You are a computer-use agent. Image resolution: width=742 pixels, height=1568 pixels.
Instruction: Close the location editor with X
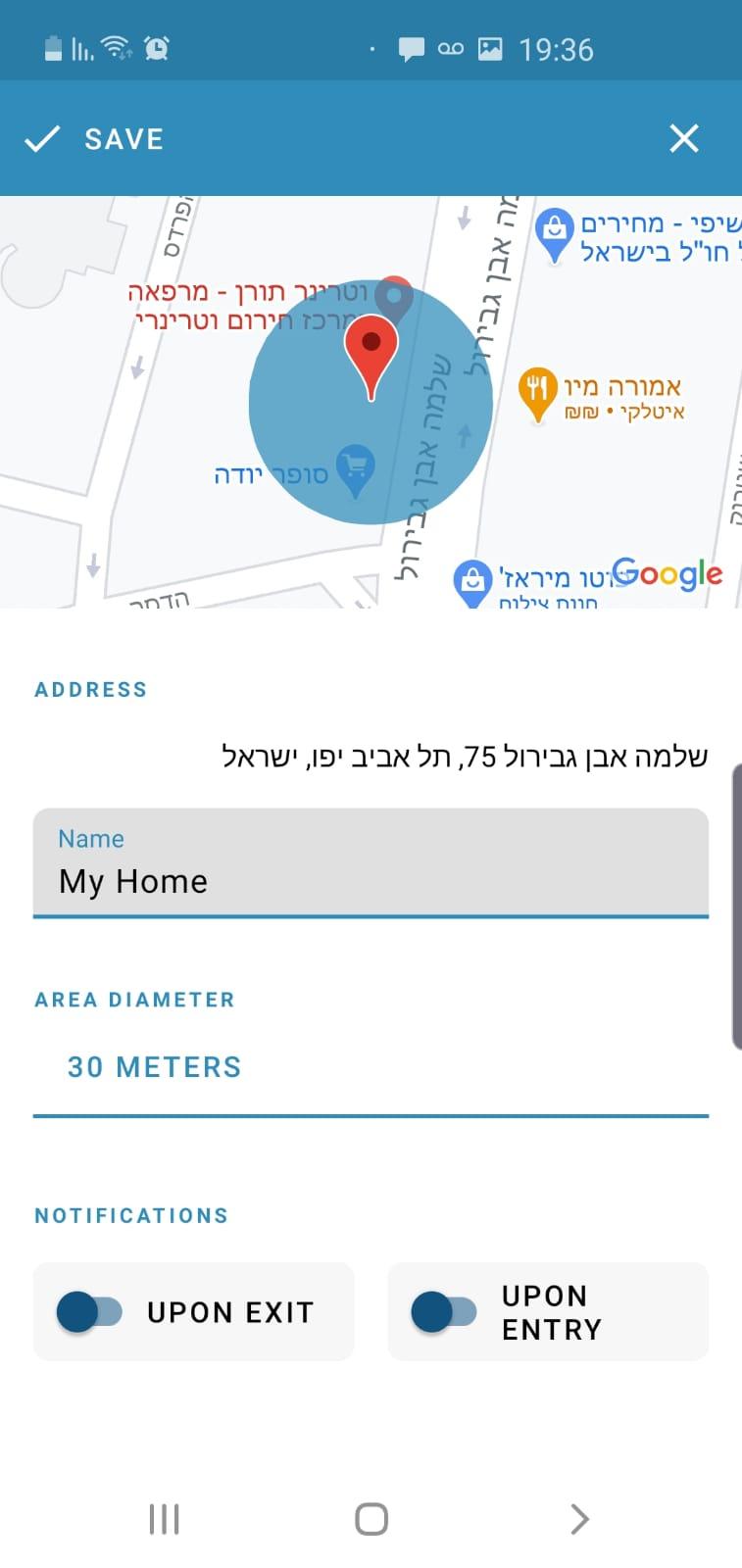click(683, 139)
